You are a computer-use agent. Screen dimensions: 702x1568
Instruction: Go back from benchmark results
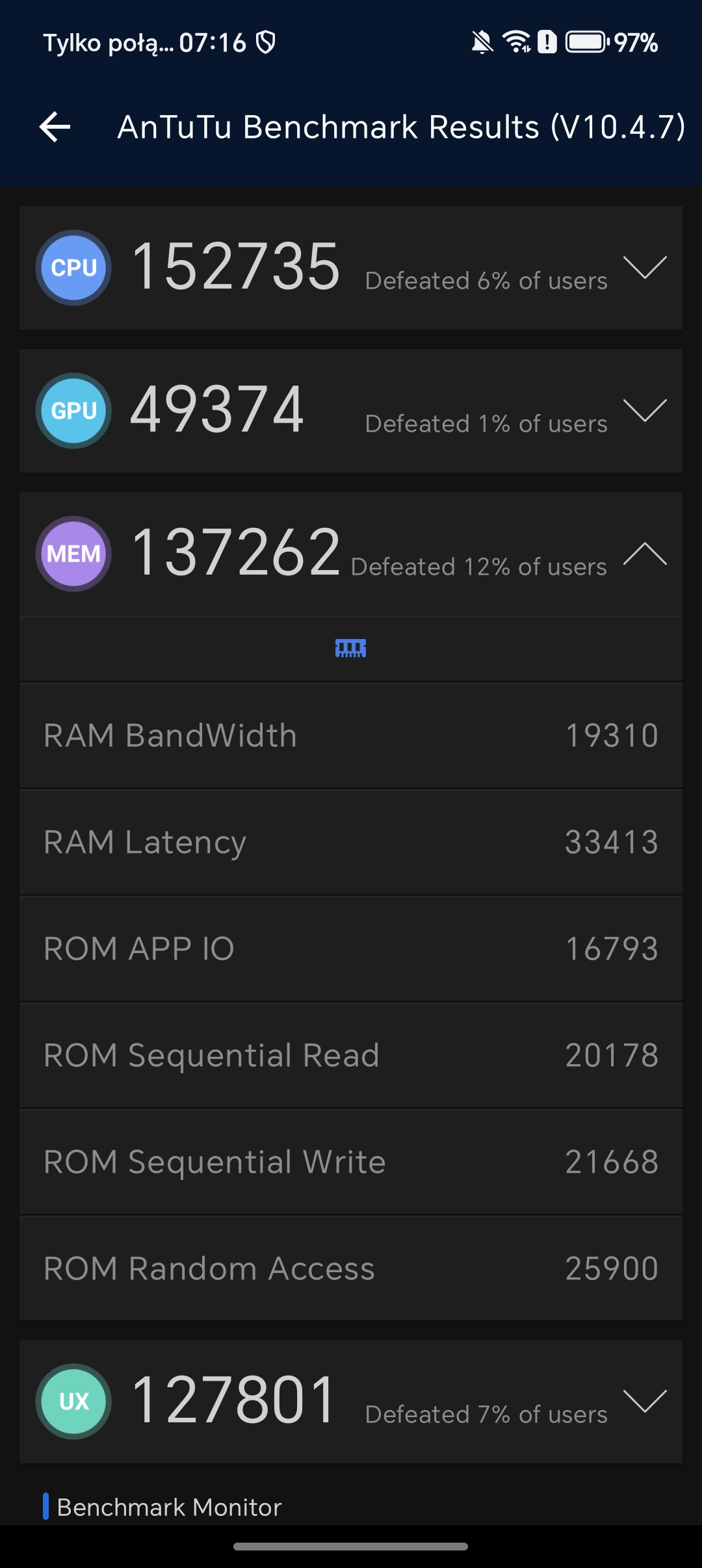[55, 126]
